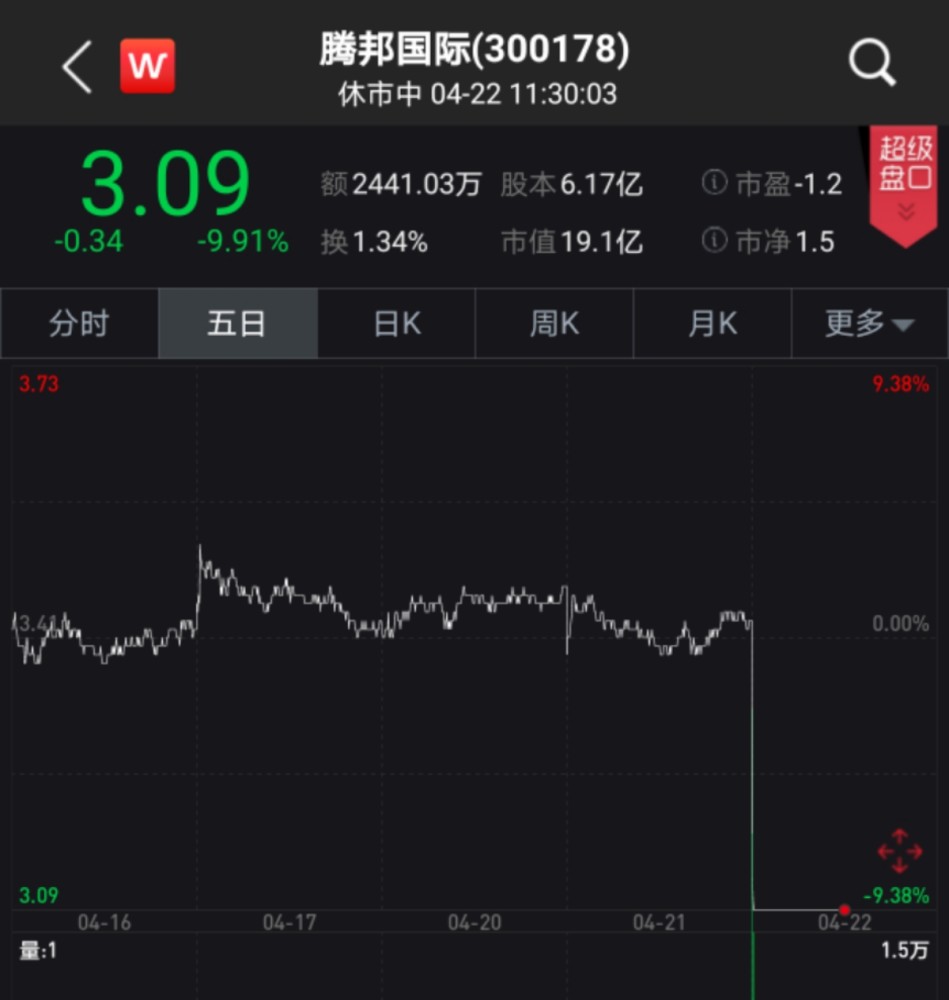Open the search magnifier icon
The height and width of the screenshot is (1000, 949).
871,64
